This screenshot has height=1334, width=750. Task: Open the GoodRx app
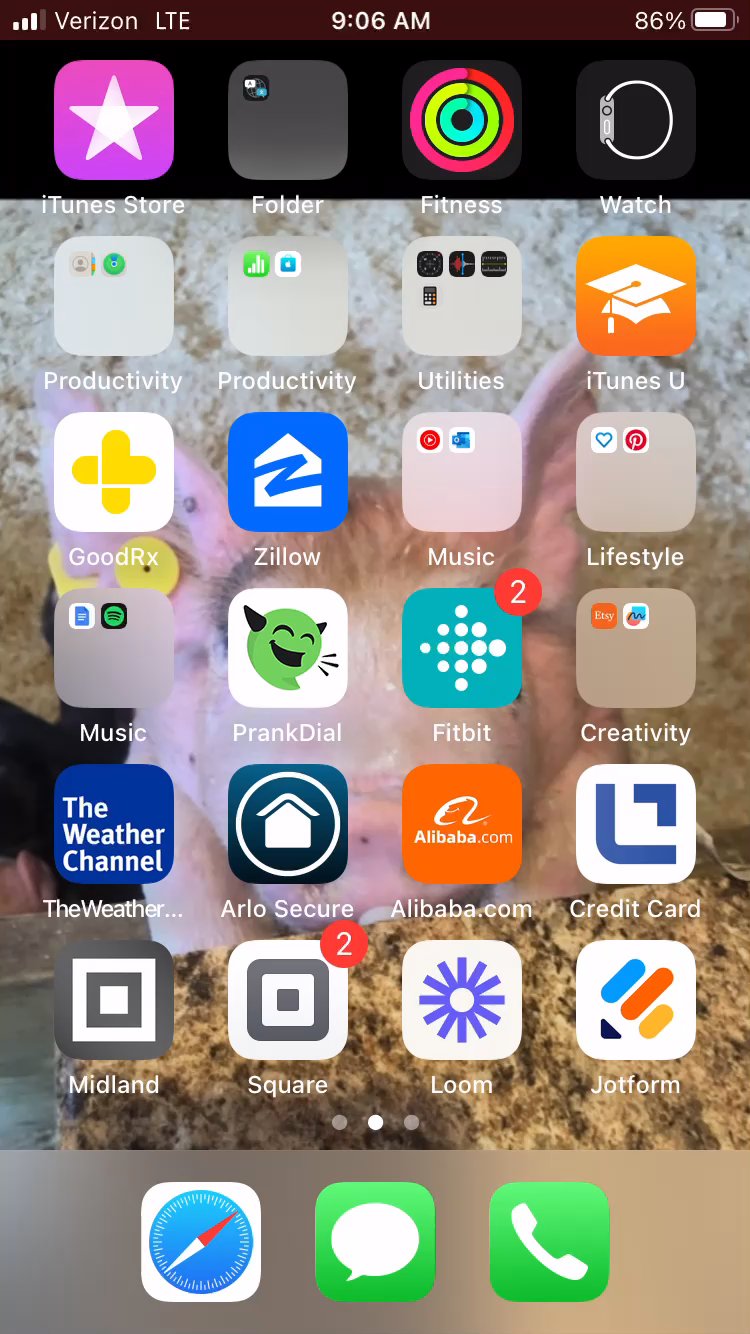click(x=114, y=472)
